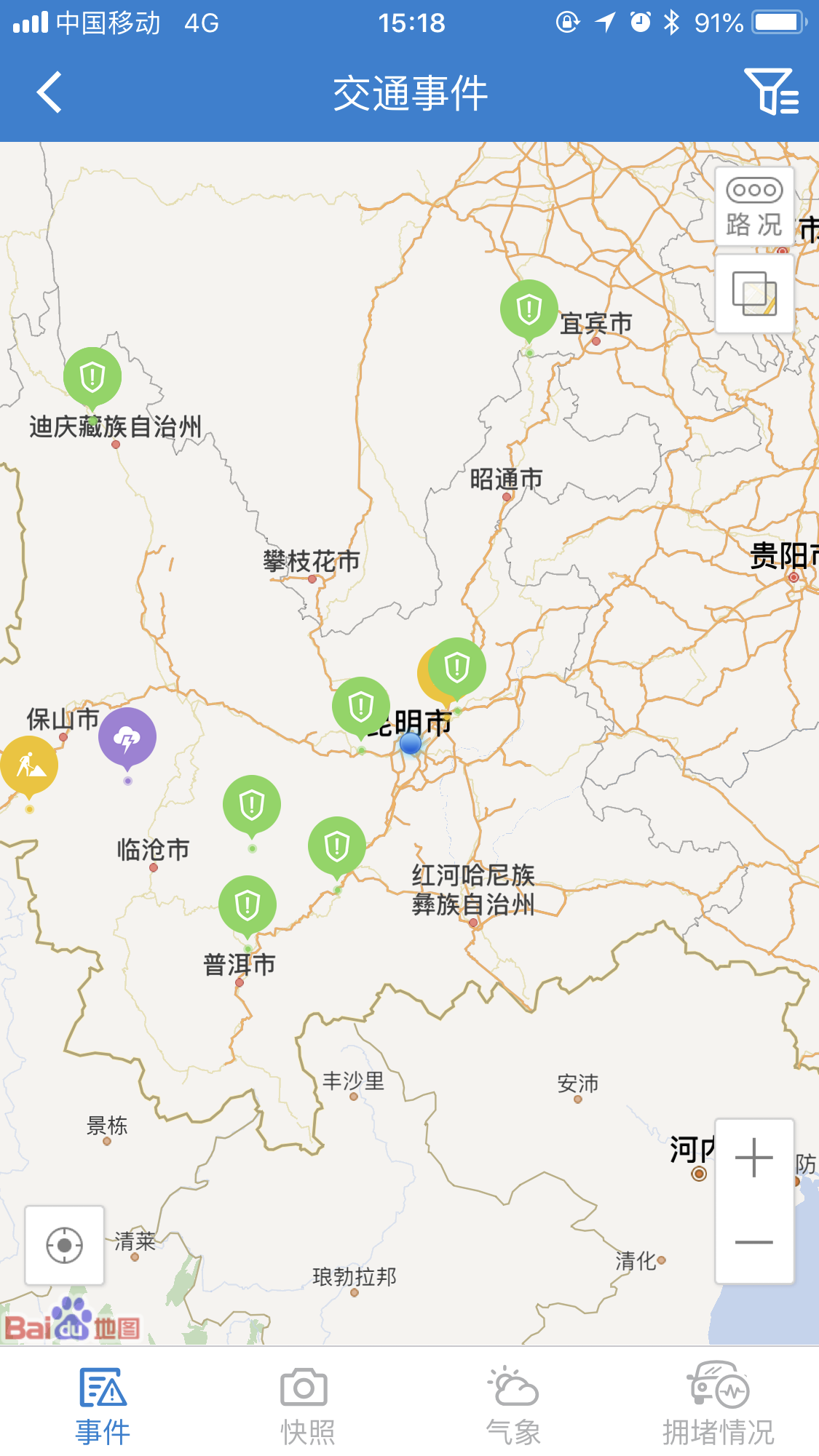The image size is (819, 1456).
Task: Switch to the 快照 tab
Action: (x=307, y=1404)
